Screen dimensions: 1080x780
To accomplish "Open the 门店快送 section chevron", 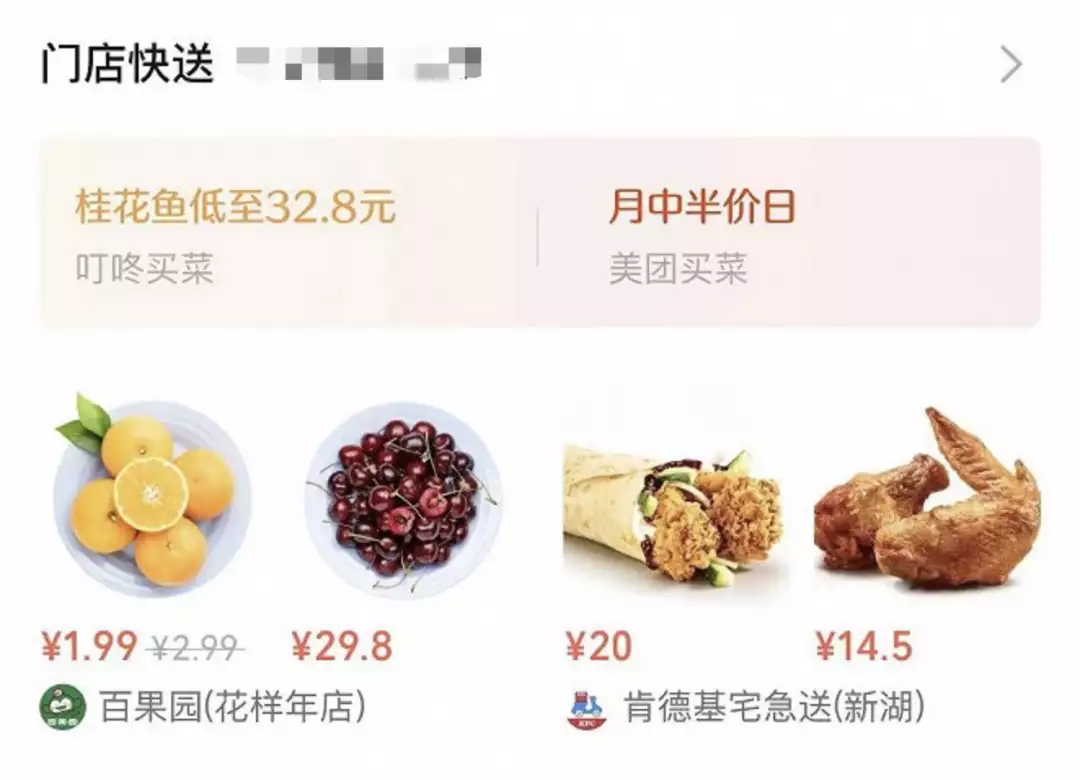I will point(1011,66).
